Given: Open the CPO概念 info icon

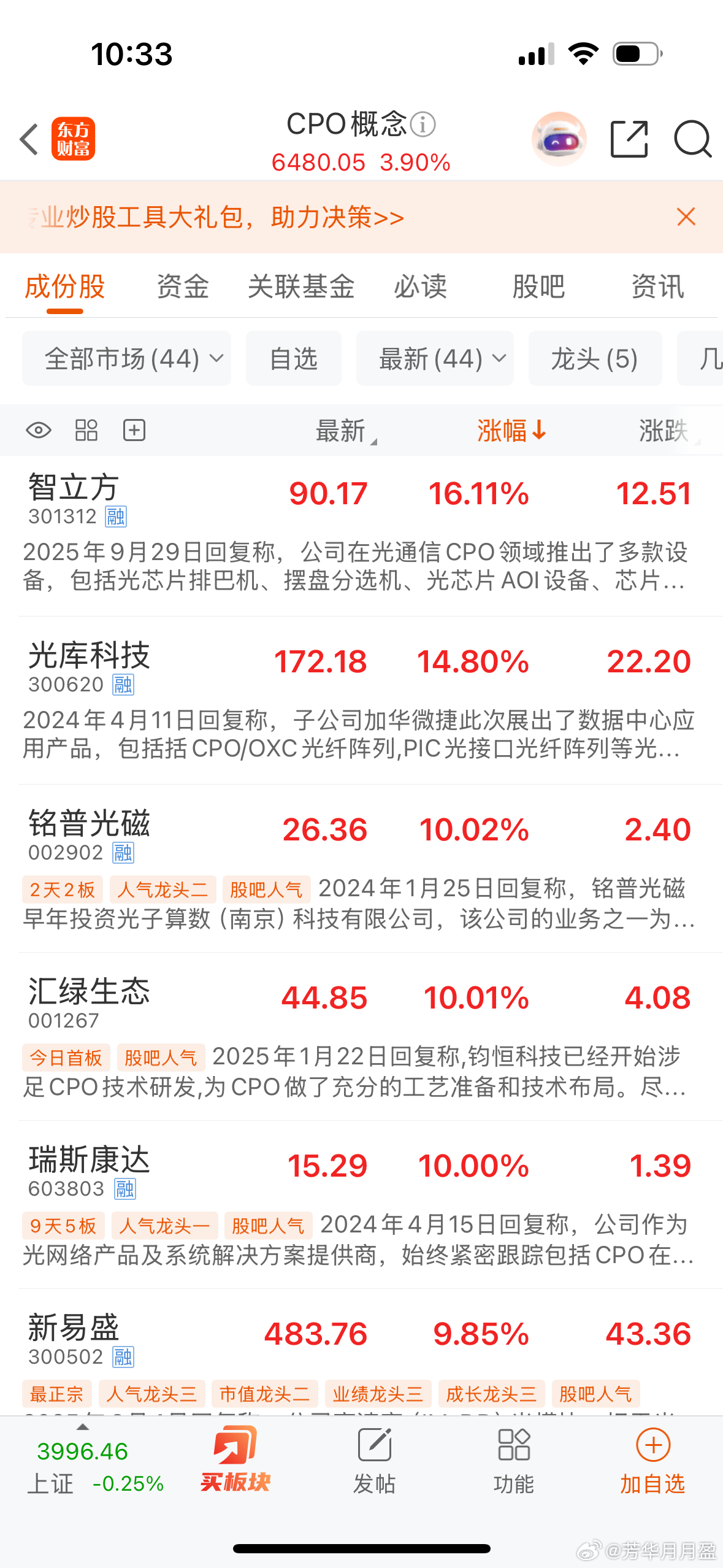Looking at the screenshot, I should [423, 125].
